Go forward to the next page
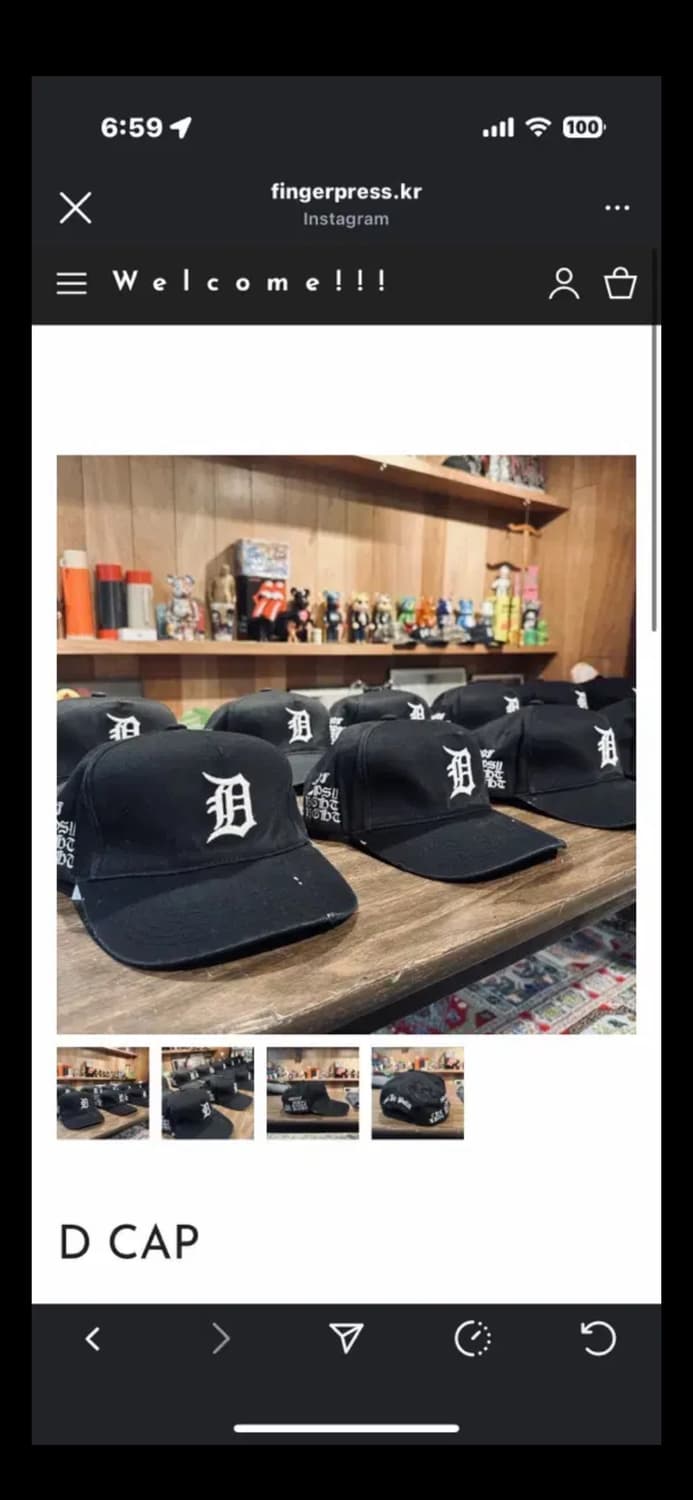693x1500 pixels. pyautogui.click(x=221, y=1339)
